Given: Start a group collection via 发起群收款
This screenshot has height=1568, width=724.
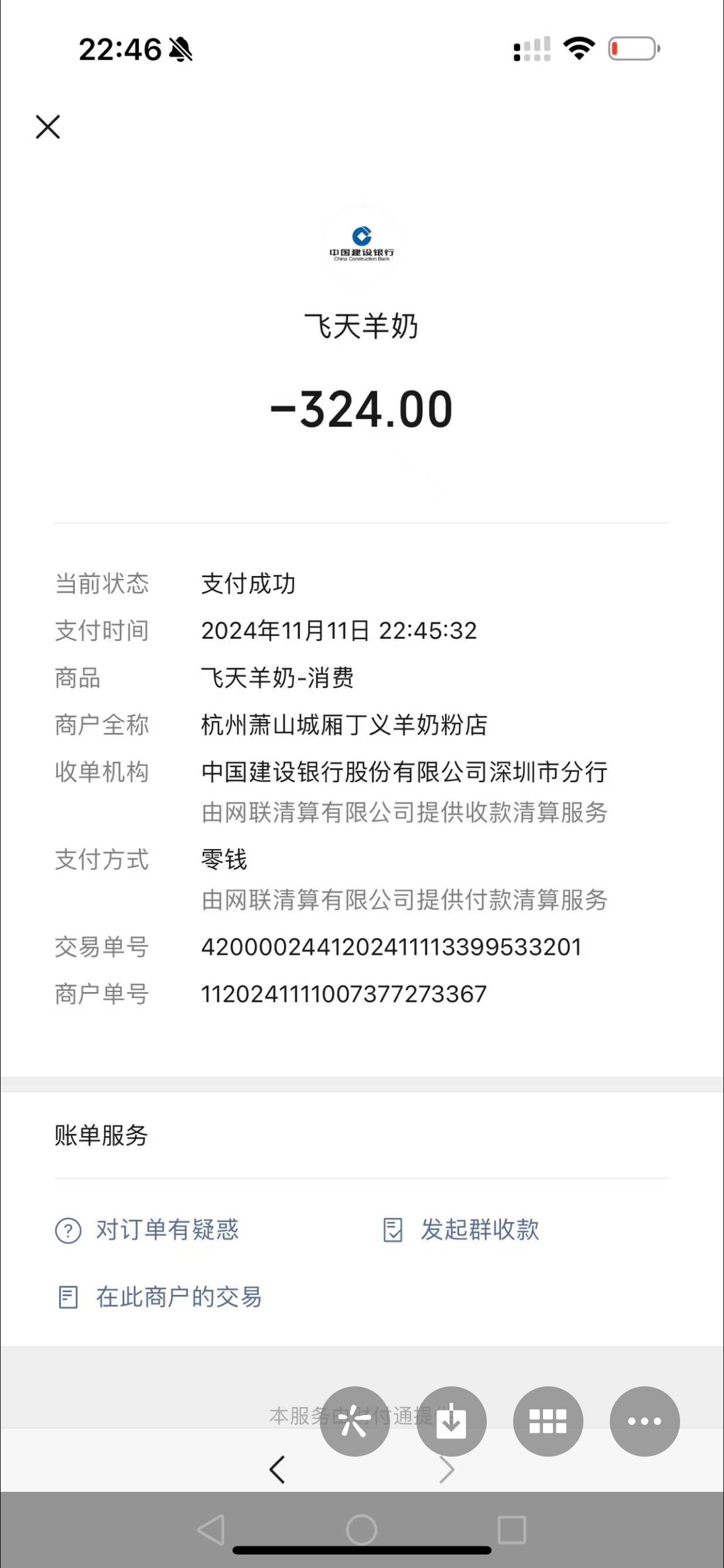Looking at the screenshot, I should click(x=461, y=1230).
